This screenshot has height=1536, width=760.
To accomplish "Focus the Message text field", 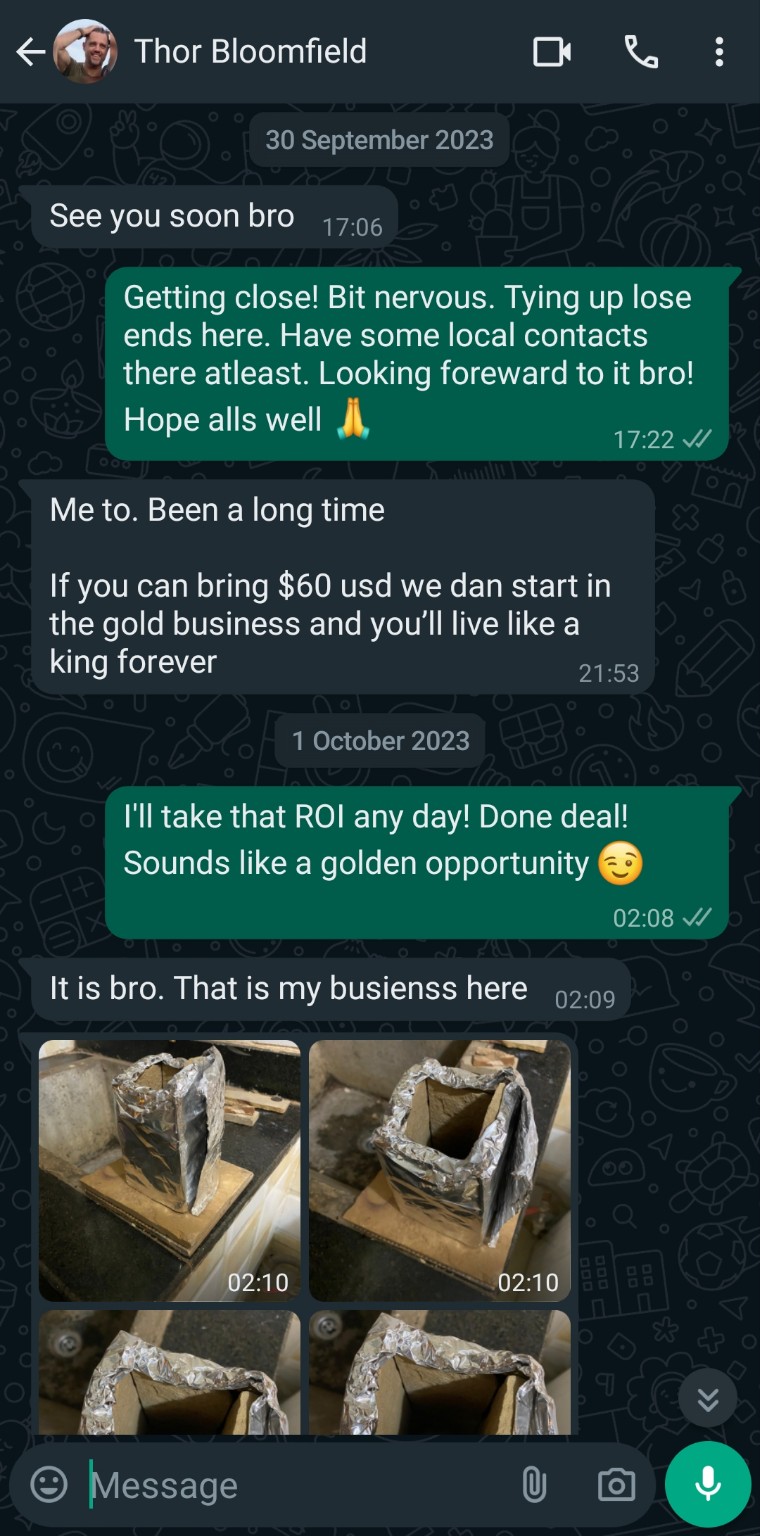I will click(290, 1486).
